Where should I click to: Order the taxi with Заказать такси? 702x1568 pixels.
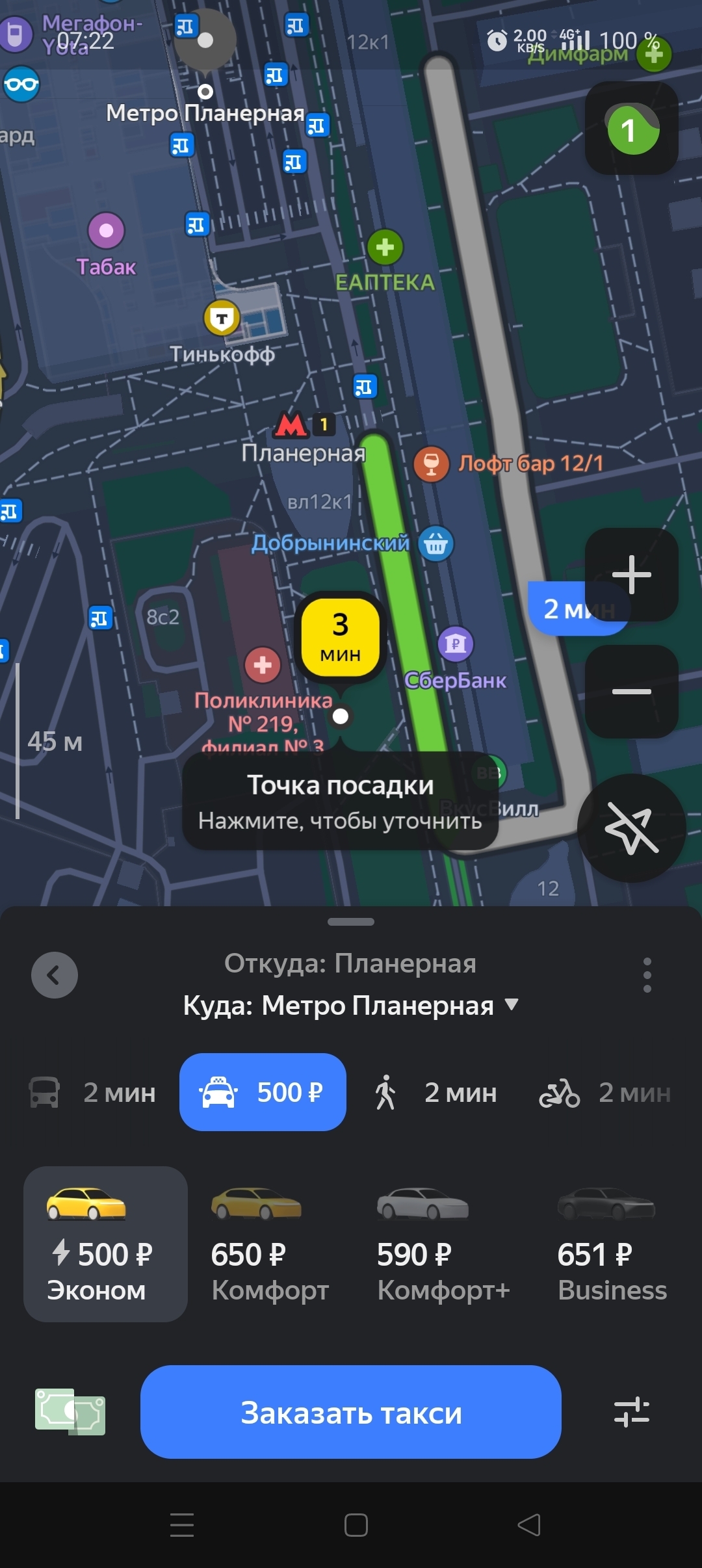(x=350, y=1412)
